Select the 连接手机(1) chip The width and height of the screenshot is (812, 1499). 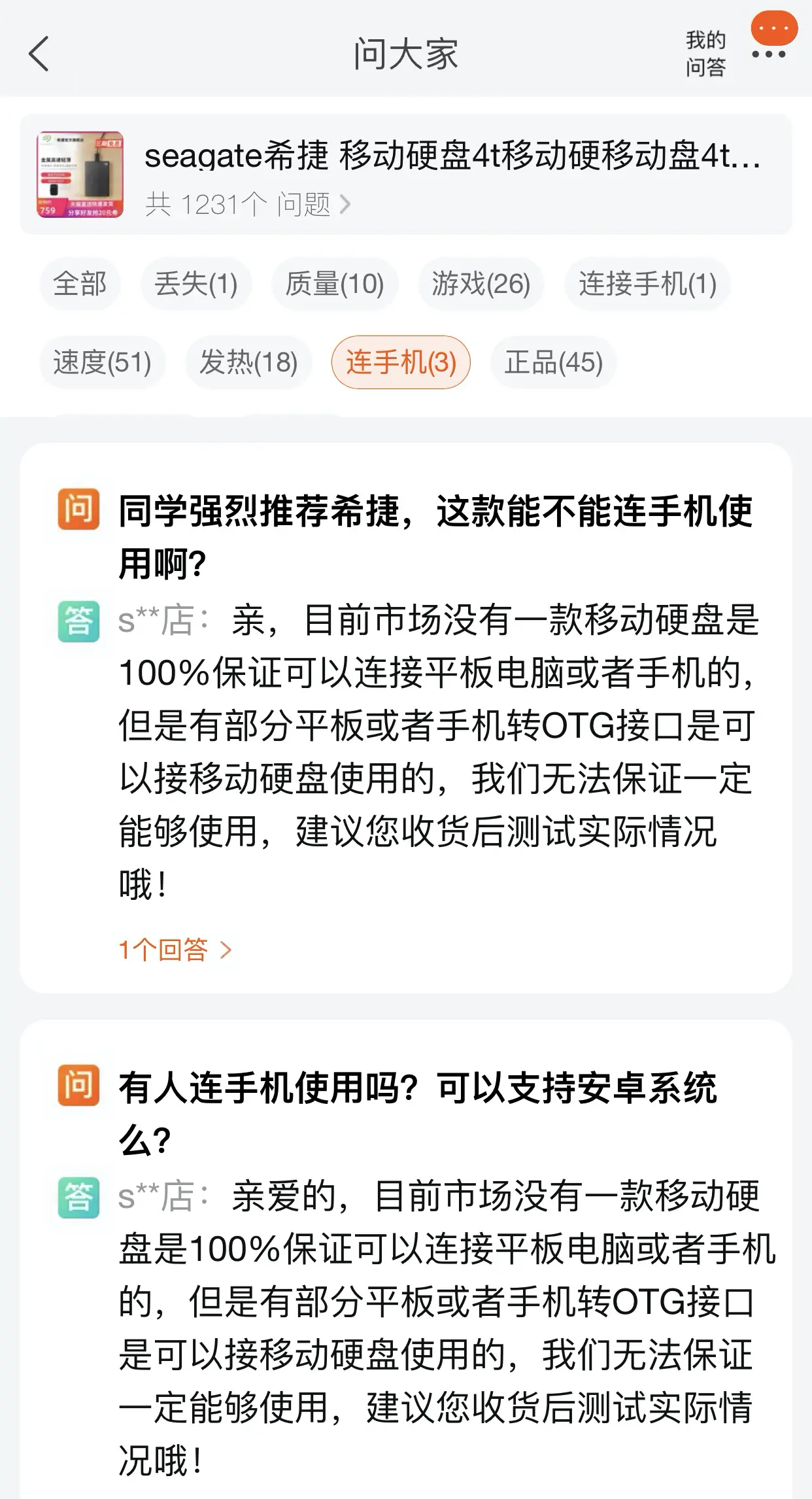[647, 284]
